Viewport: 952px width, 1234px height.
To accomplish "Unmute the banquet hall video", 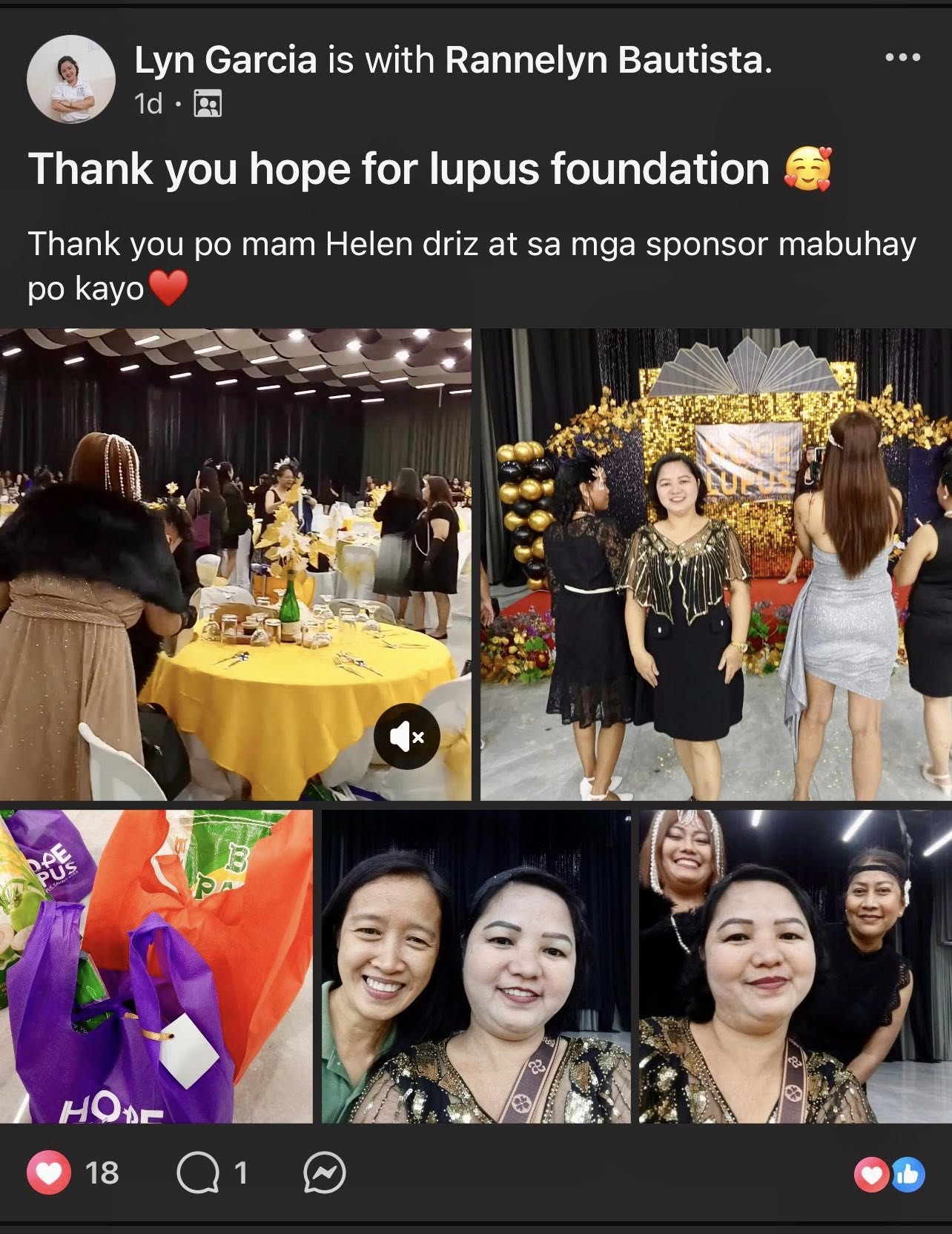I will click(x=406, y=736).
